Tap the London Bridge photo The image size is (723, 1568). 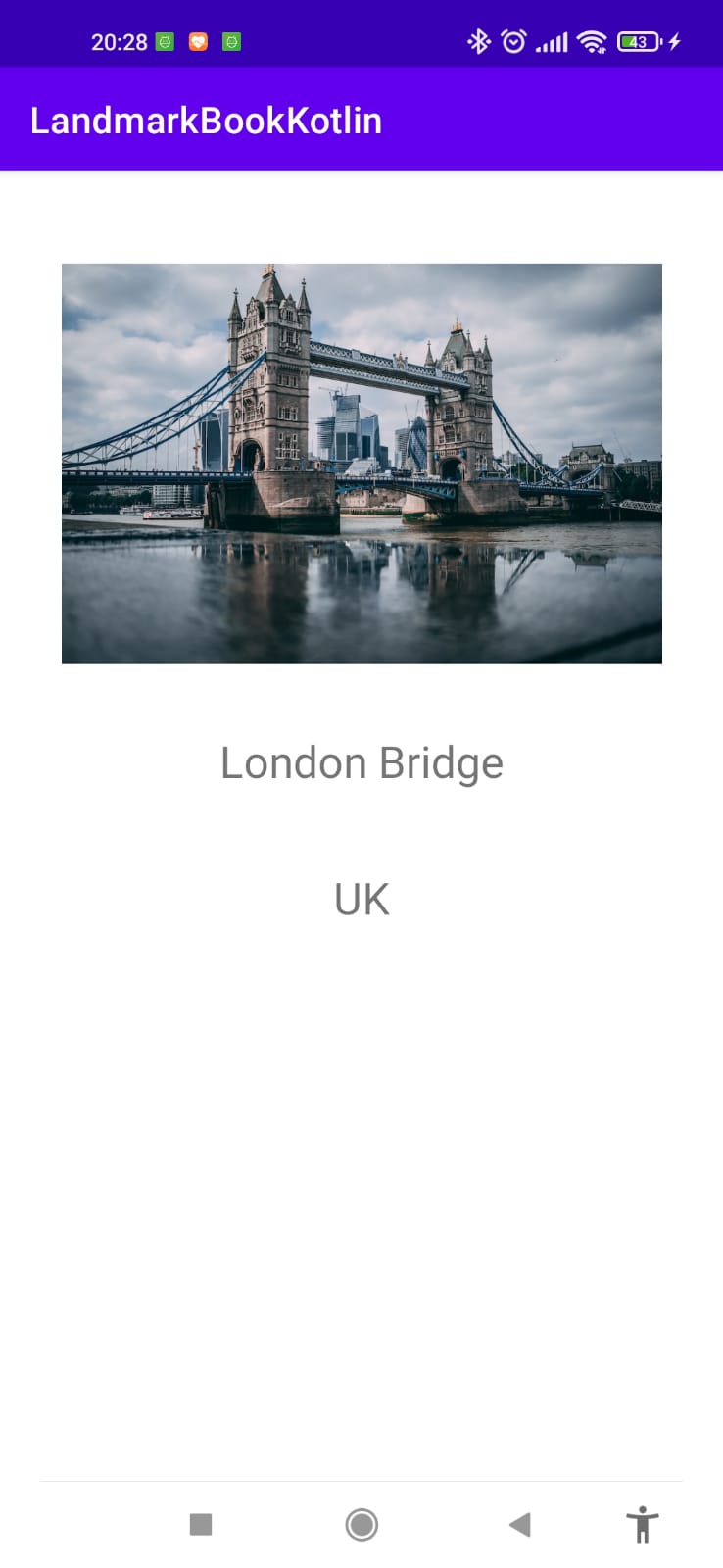pyautogui.click(x=361, y=463)
